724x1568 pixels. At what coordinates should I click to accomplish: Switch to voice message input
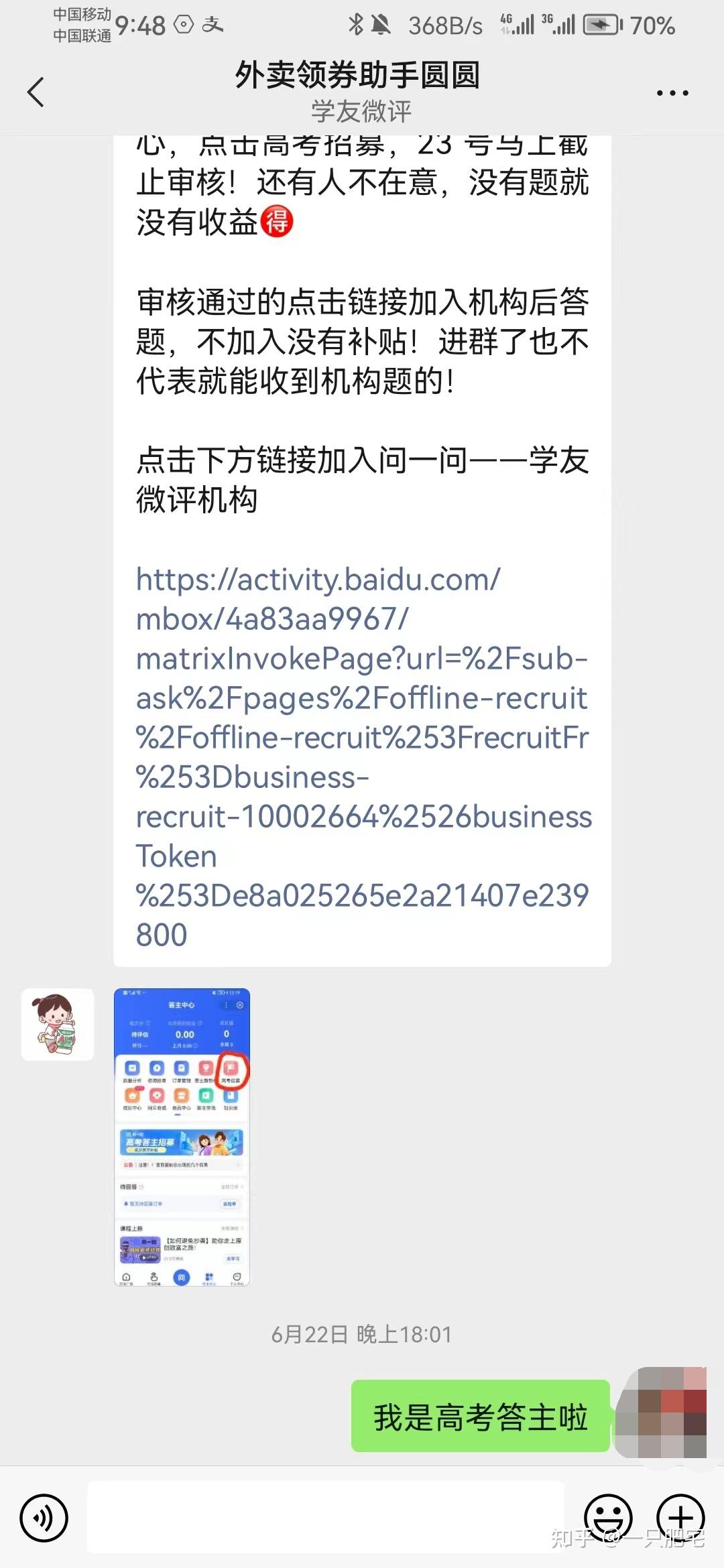pyautogui.click(x=44, y=1518)
